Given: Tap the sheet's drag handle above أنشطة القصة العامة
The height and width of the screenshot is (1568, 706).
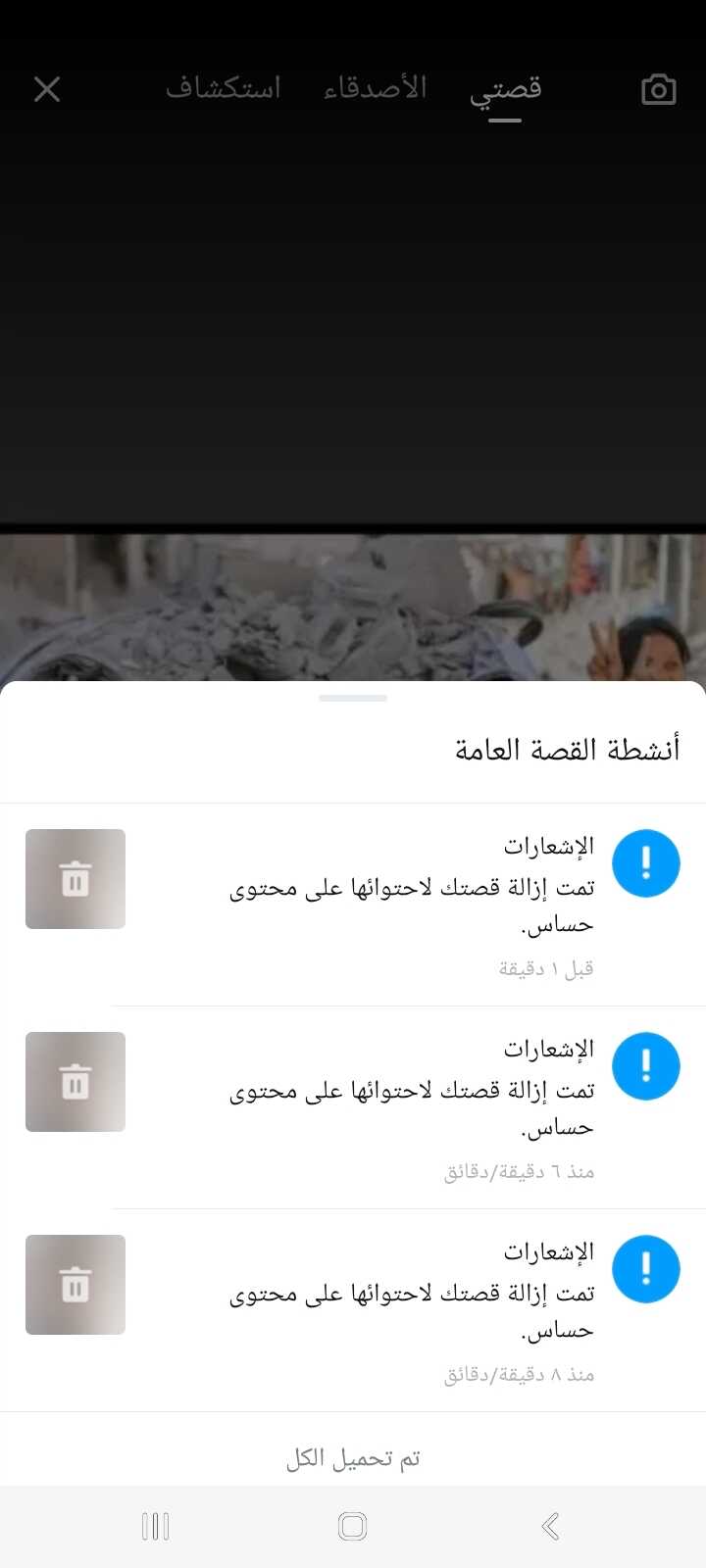Looking at the screenshot, I should [x=353, y=698].
